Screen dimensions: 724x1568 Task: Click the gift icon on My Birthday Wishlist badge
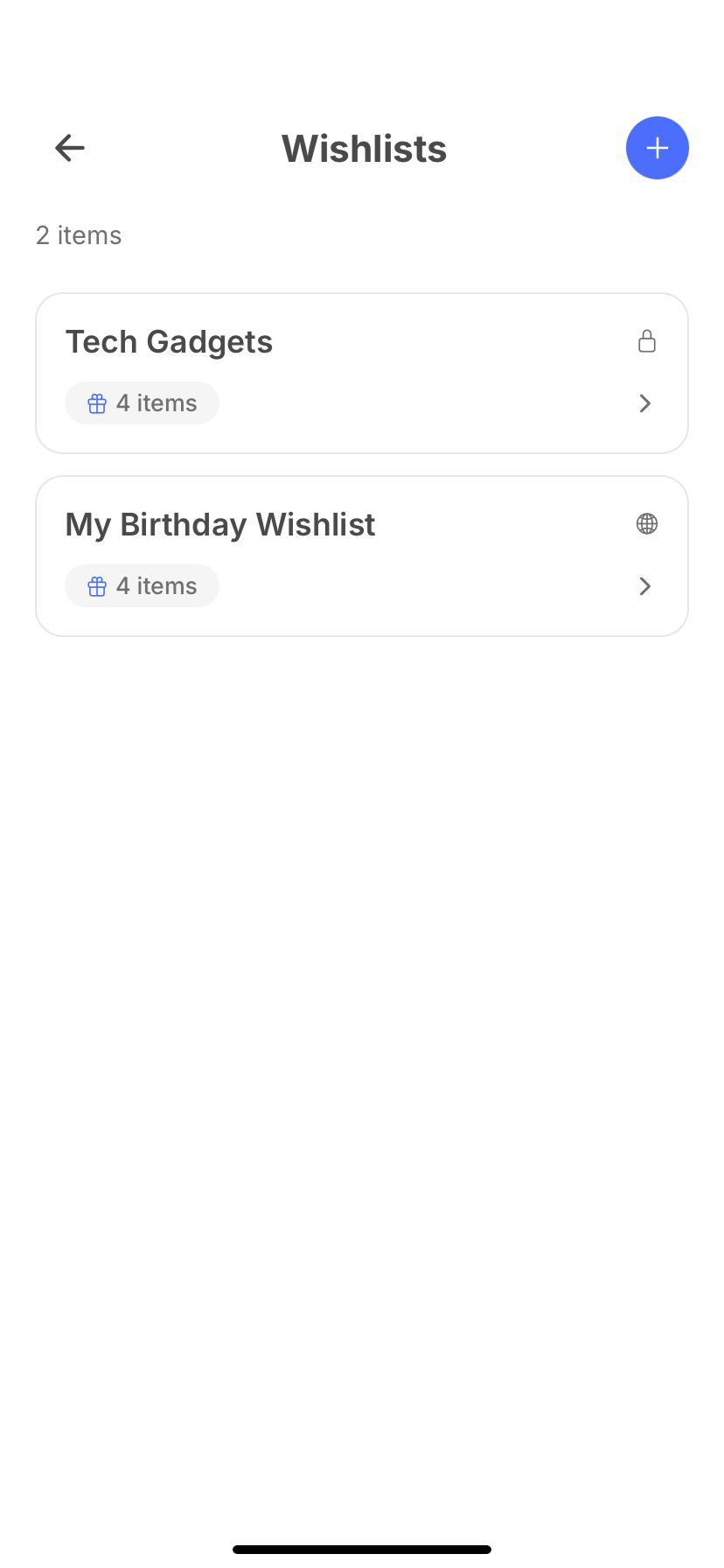(96, 586)
